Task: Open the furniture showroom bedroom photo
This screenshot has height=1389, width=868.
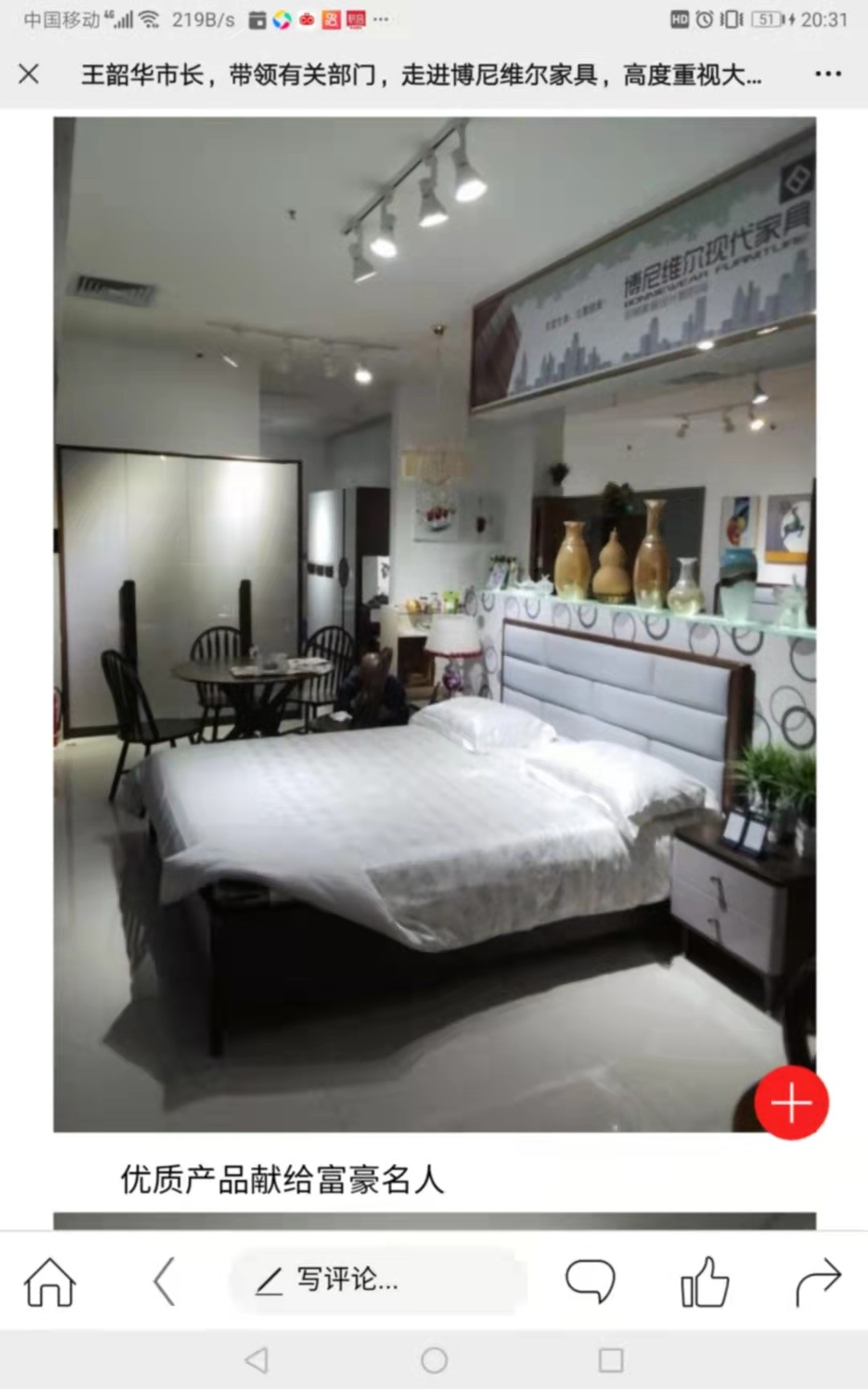Action: 434,624
